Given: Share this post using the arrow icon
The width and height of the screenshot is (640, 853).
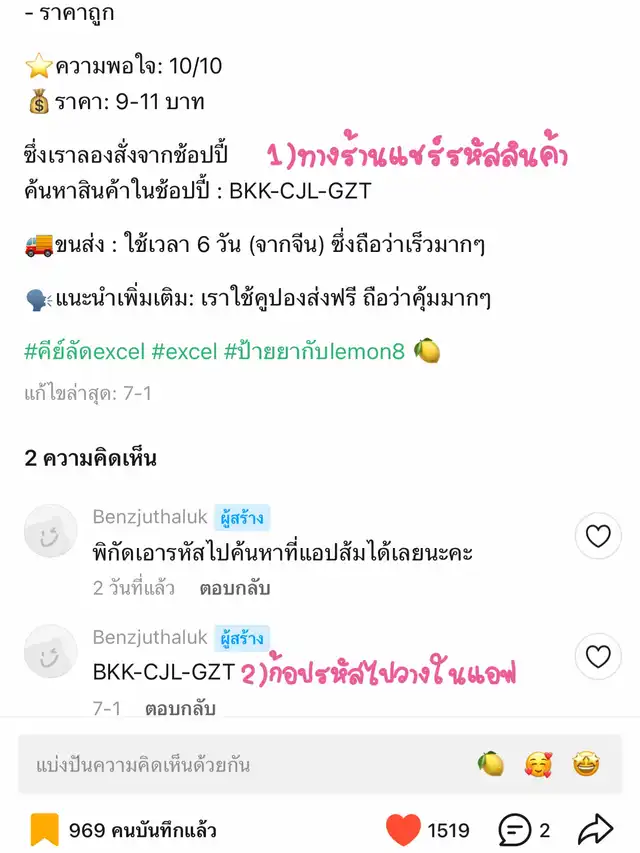Looking at the screenshot, I should (595, 830).
